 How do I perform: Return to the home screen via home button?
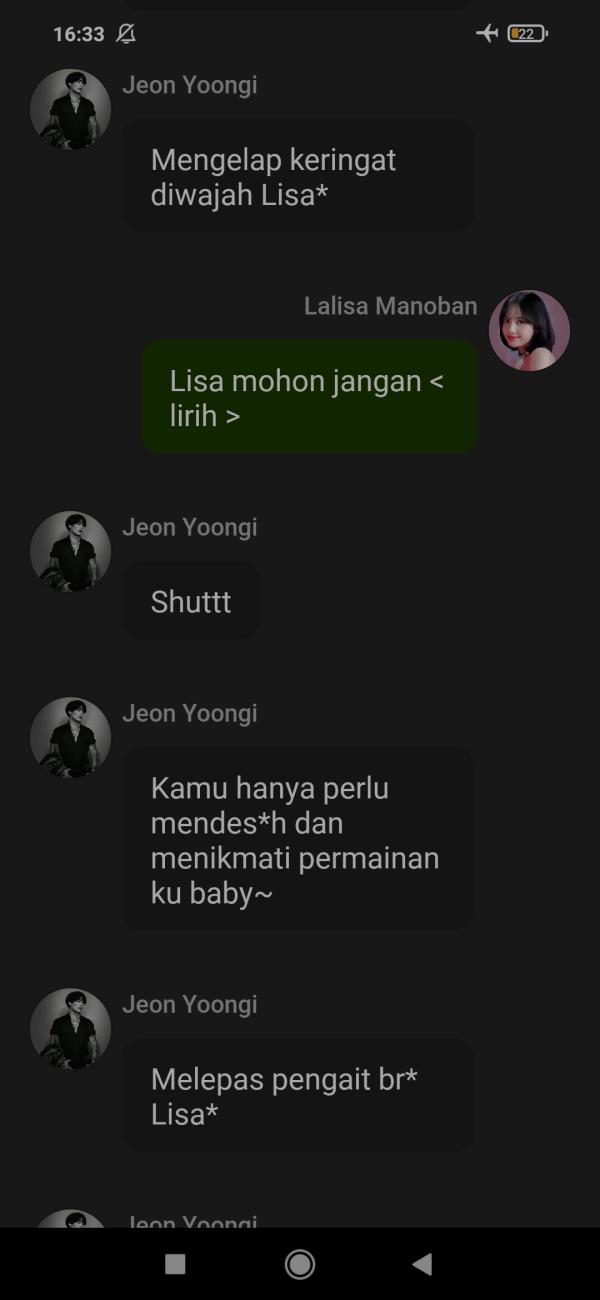300,1264
